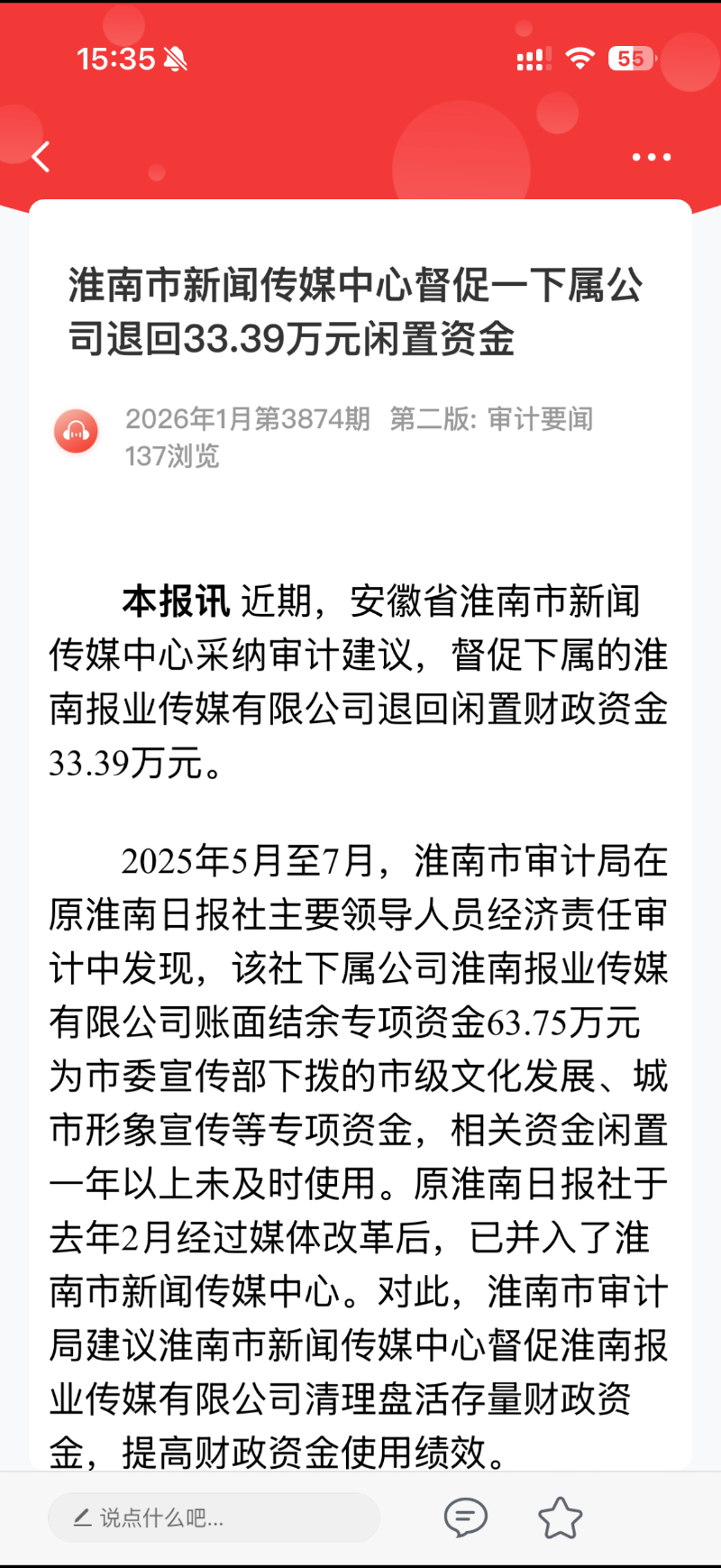Viewport: 721px width, 1568px height.
Task: Play article audio with the headphone icon
Action: point(77,433)
